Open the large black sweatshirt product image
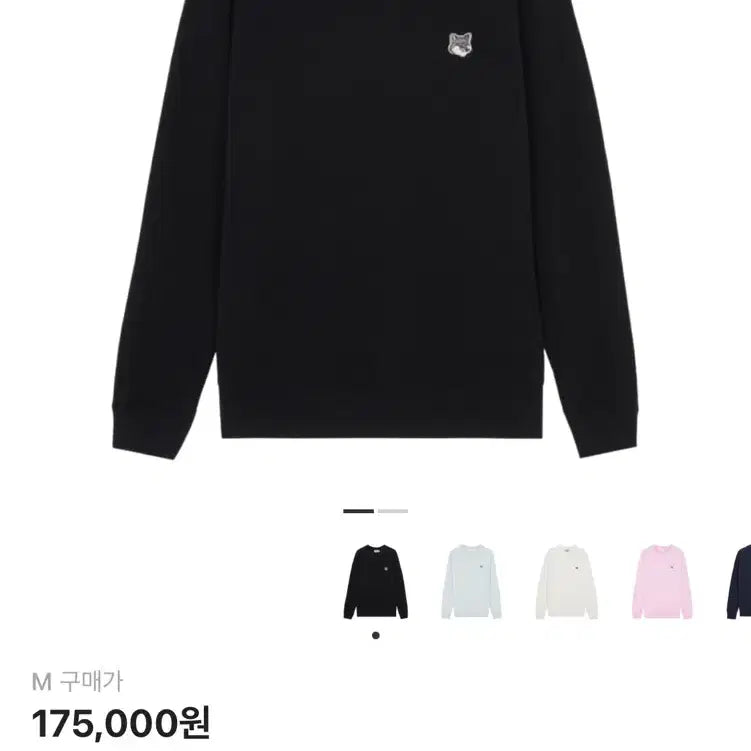751x751 pixels. 375,230
